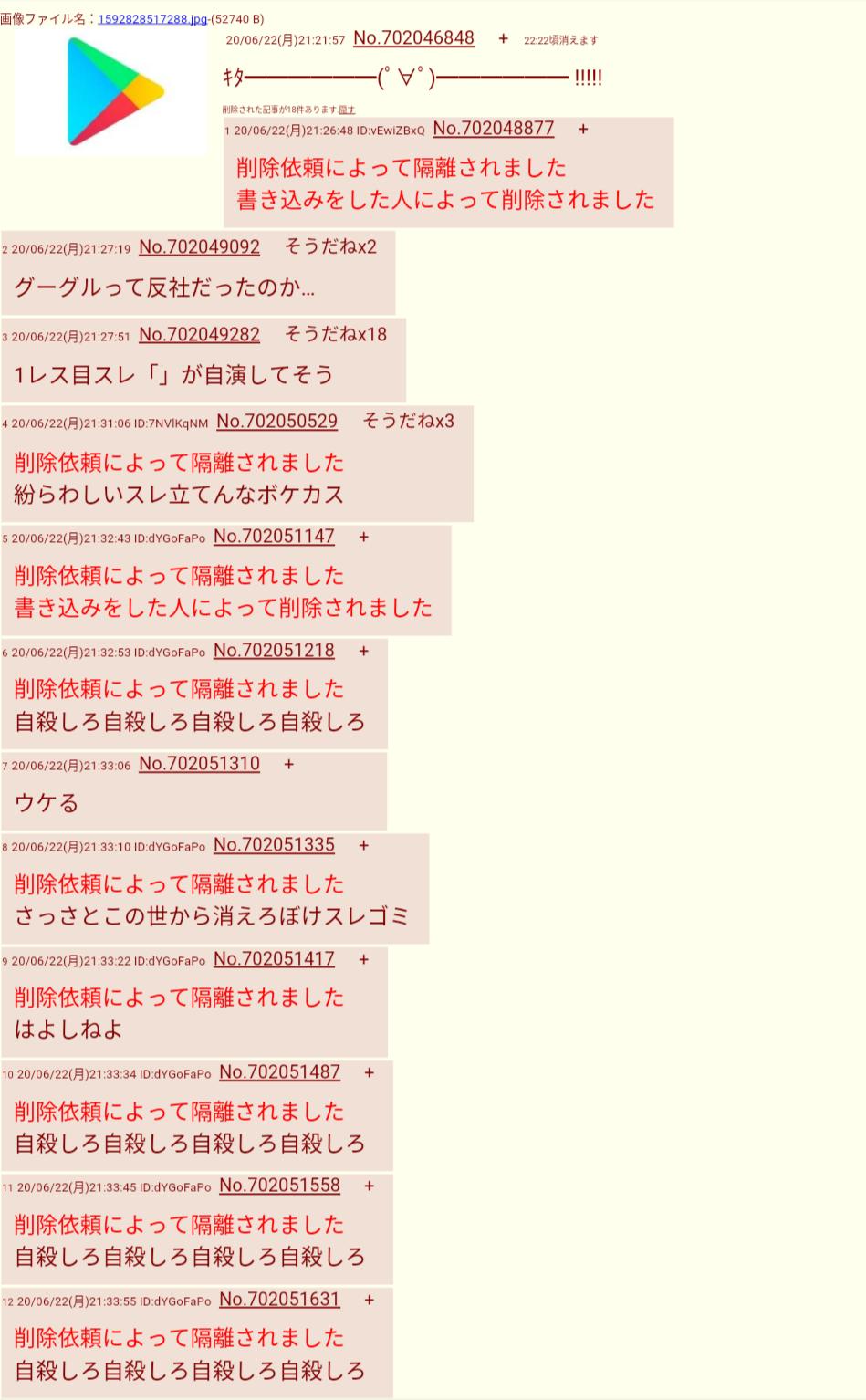Viewport: 866px width, 1400px height.
Task: Open post number No.702051631
Action: click(x=279, y=1300)
